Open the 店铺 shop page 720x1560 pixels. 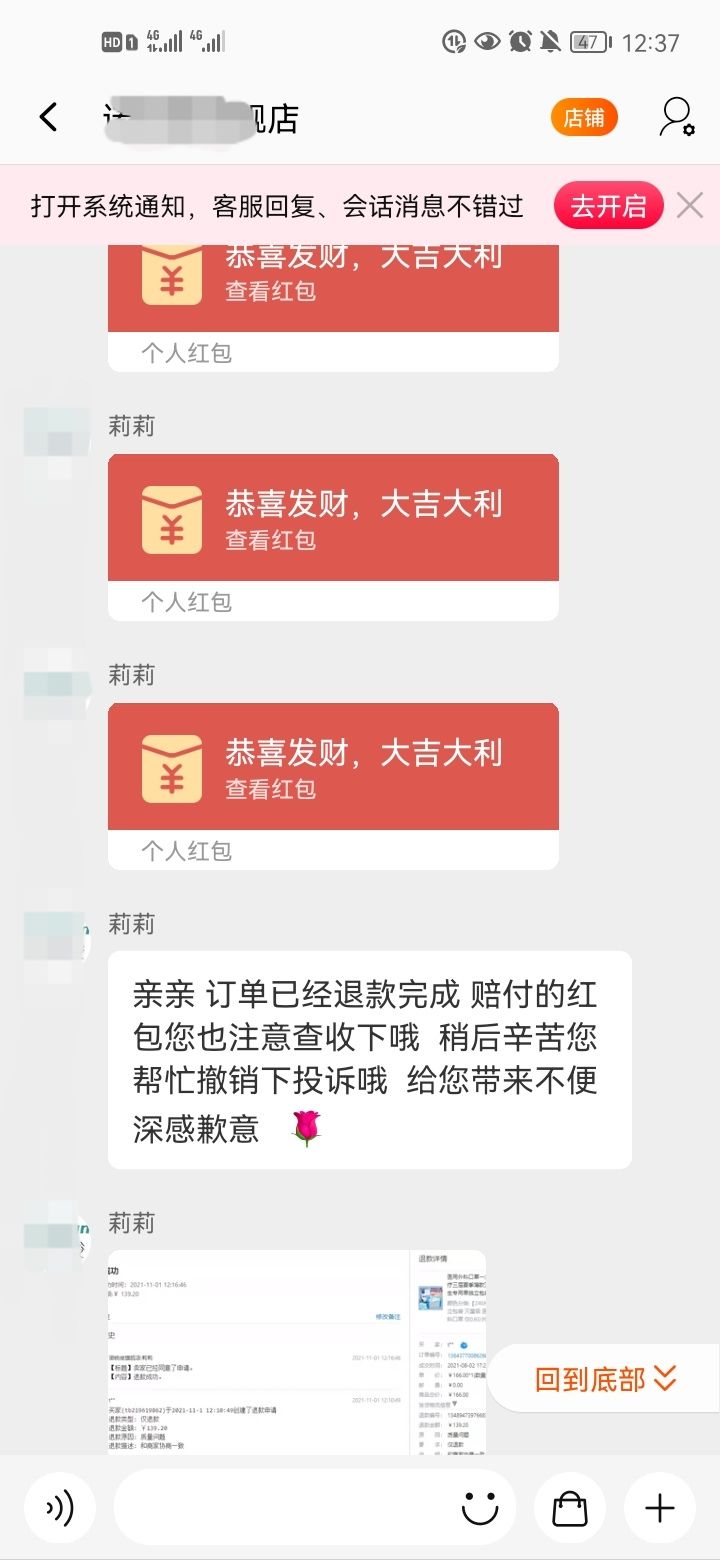(x=584, y=118)
